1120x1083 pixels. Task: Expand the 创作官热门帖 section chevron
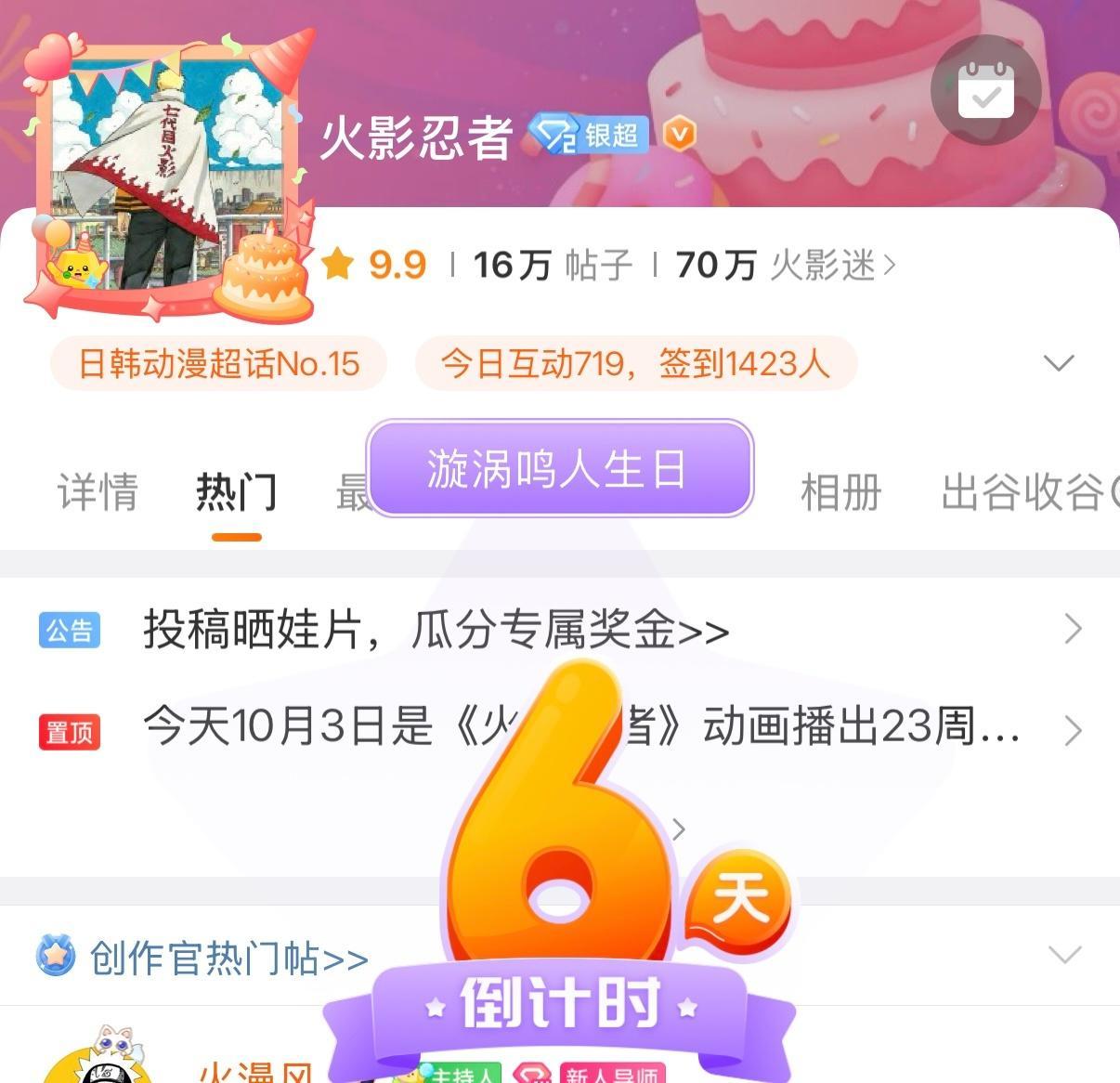[1064, 955]
